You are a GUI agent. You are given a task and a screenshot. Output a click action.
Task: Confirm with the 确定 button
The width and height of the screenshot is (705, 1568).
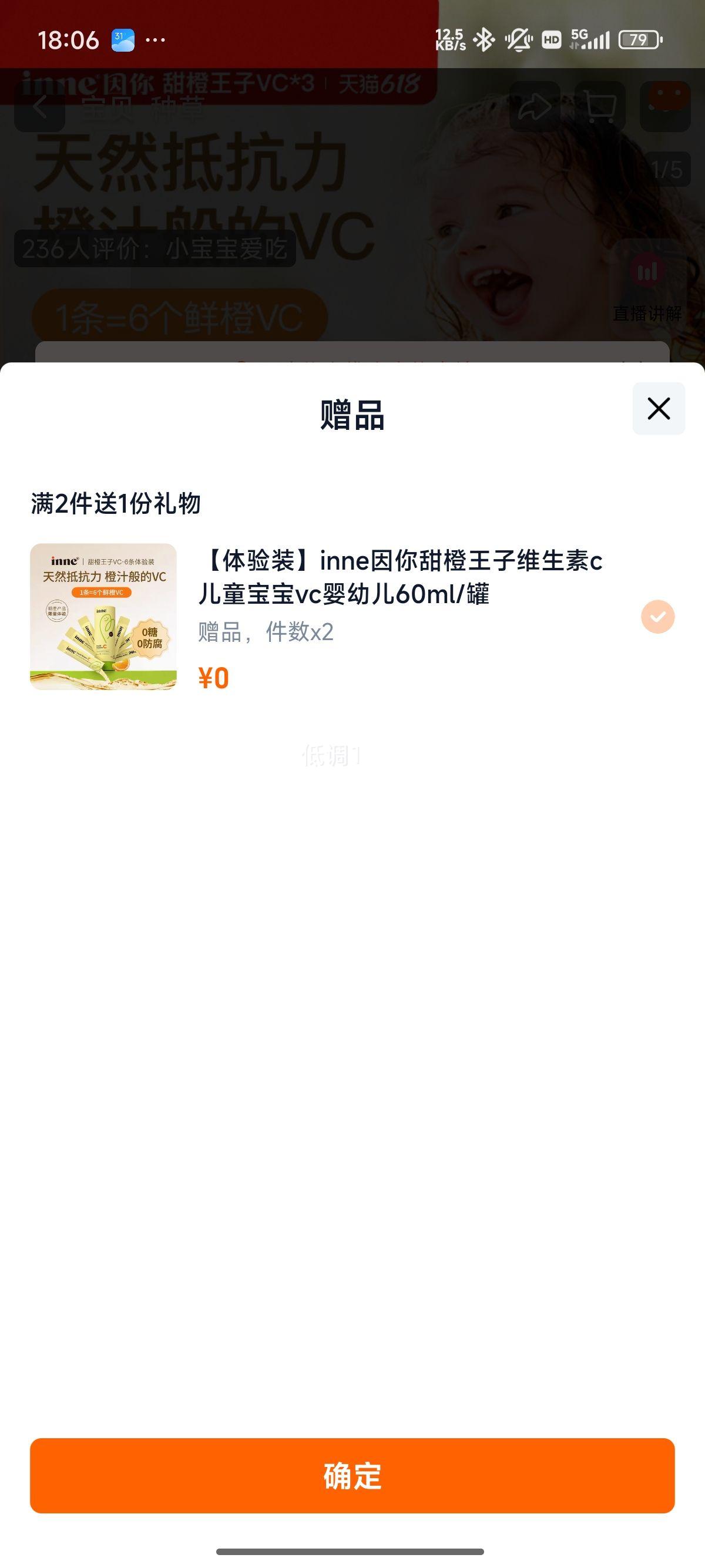tap(352, 1476)
